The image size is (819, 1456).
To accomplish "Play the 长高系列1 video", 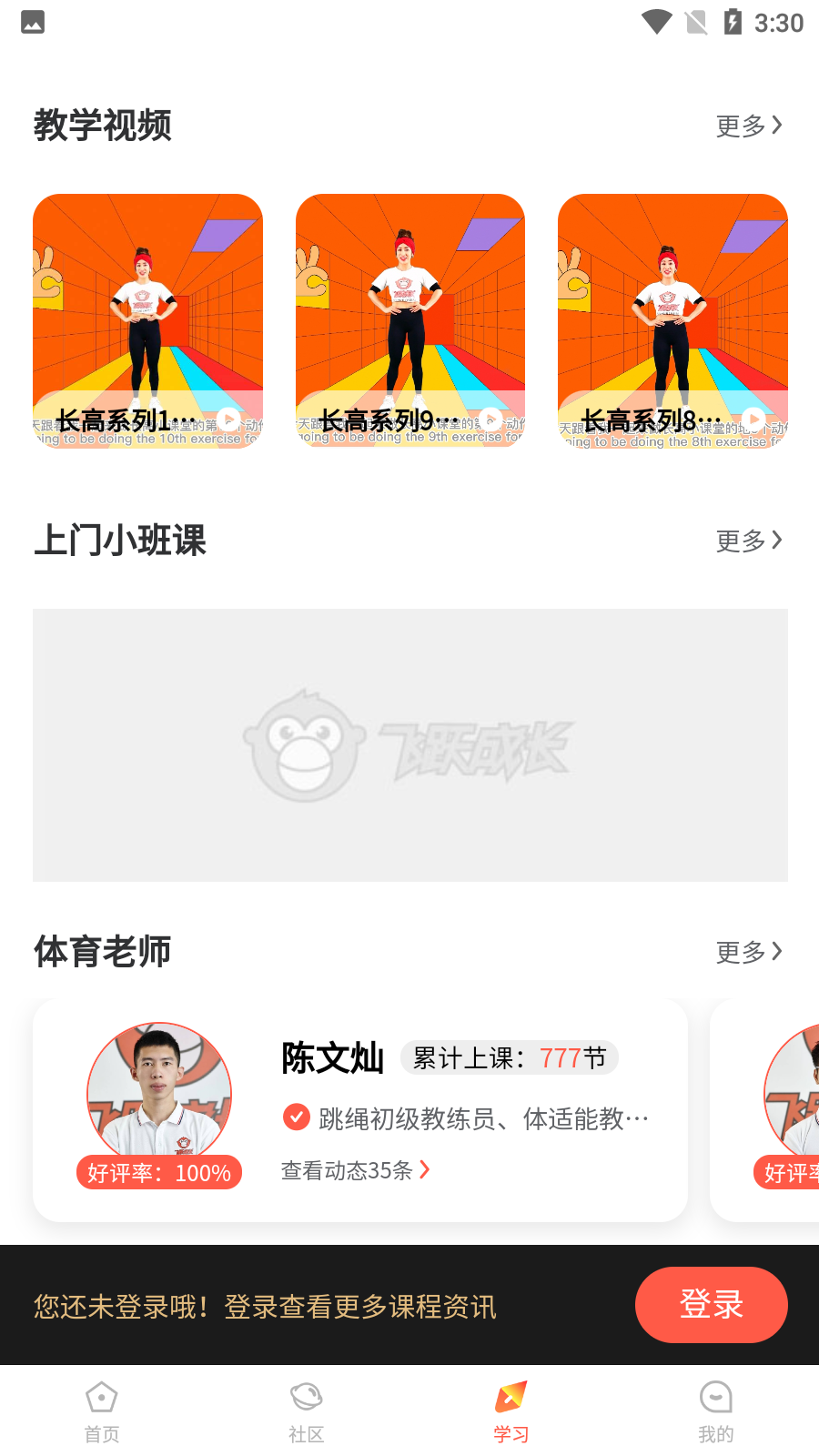I will pos(147,320).
